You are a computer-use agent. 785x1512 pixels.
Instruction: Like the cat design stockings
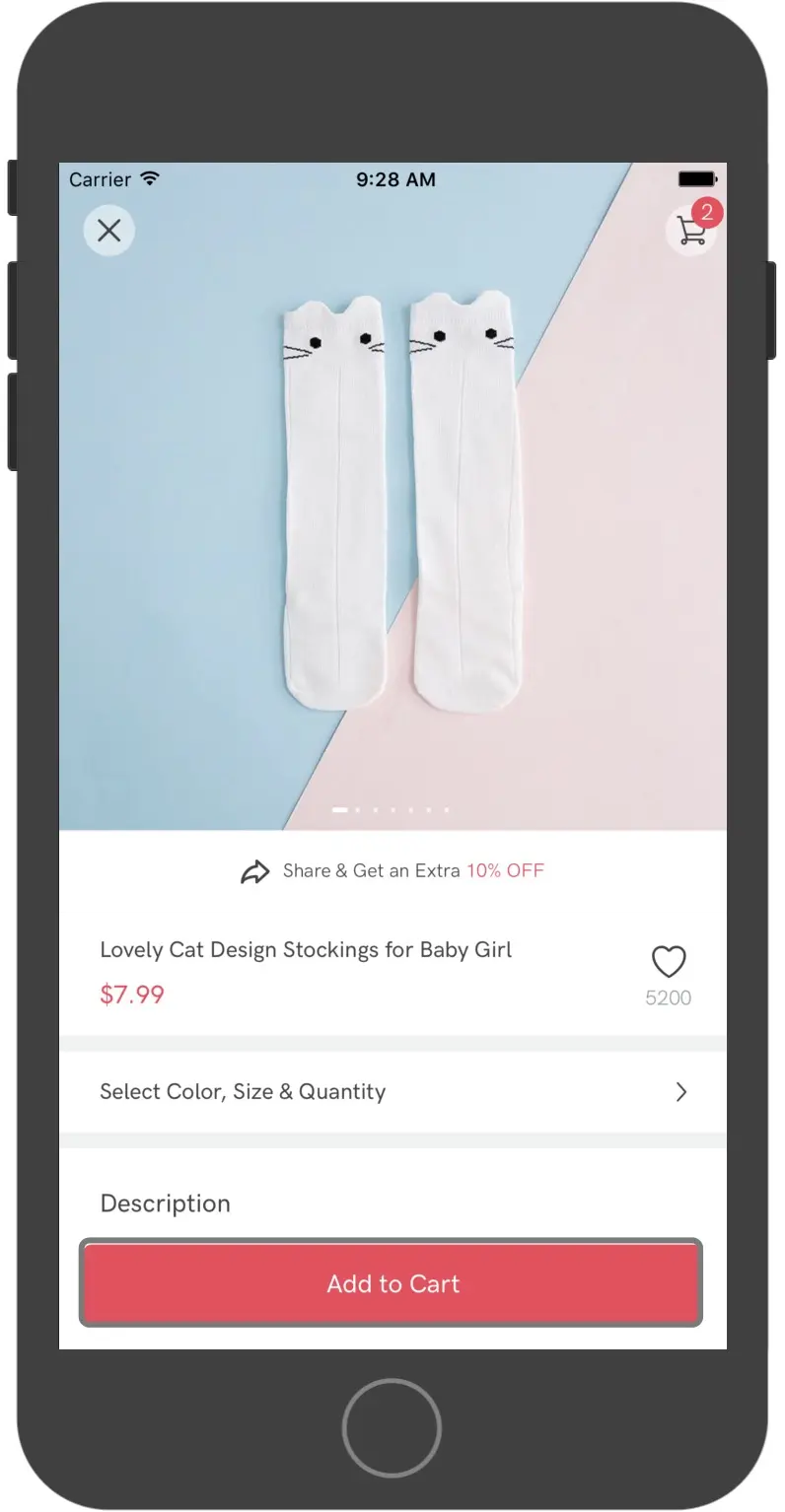click(x=669, y=962)
